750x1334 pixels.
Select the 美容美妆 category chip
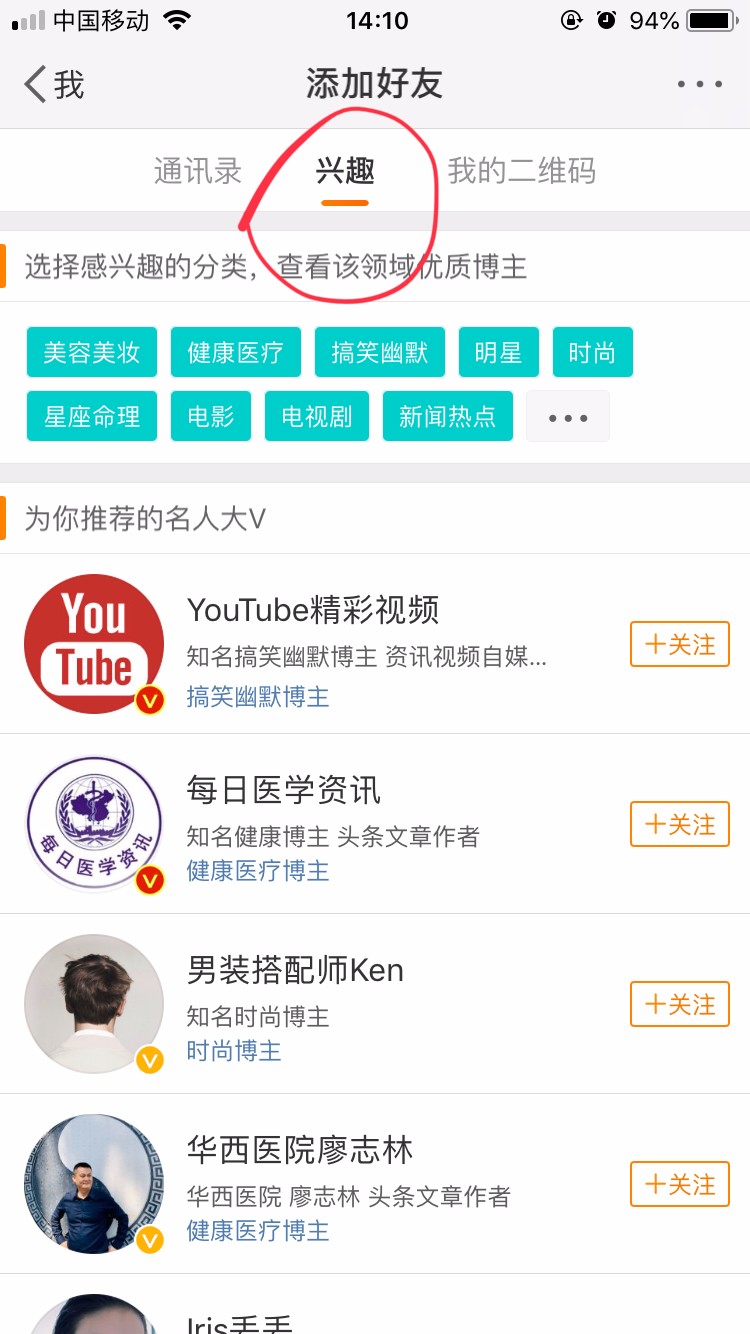(x=91, y=352)
